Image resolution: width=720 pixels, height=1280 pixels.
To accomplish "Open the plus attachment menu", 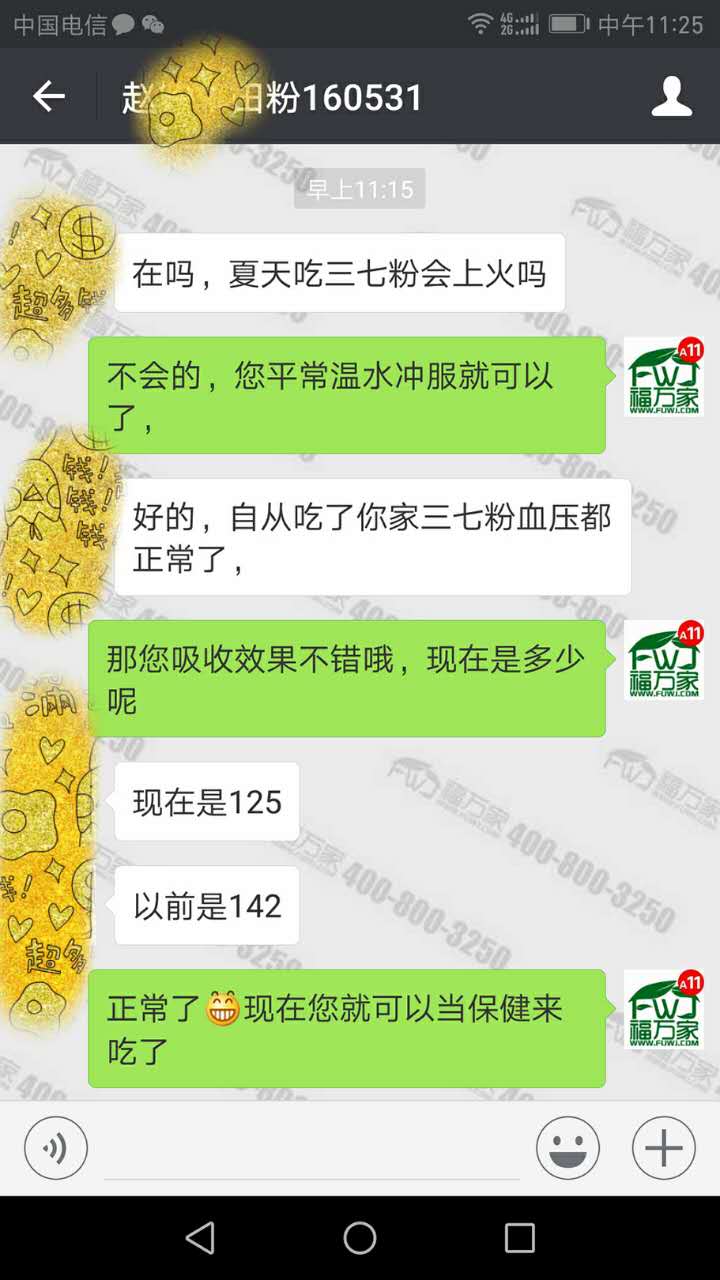I will 664,1148.
